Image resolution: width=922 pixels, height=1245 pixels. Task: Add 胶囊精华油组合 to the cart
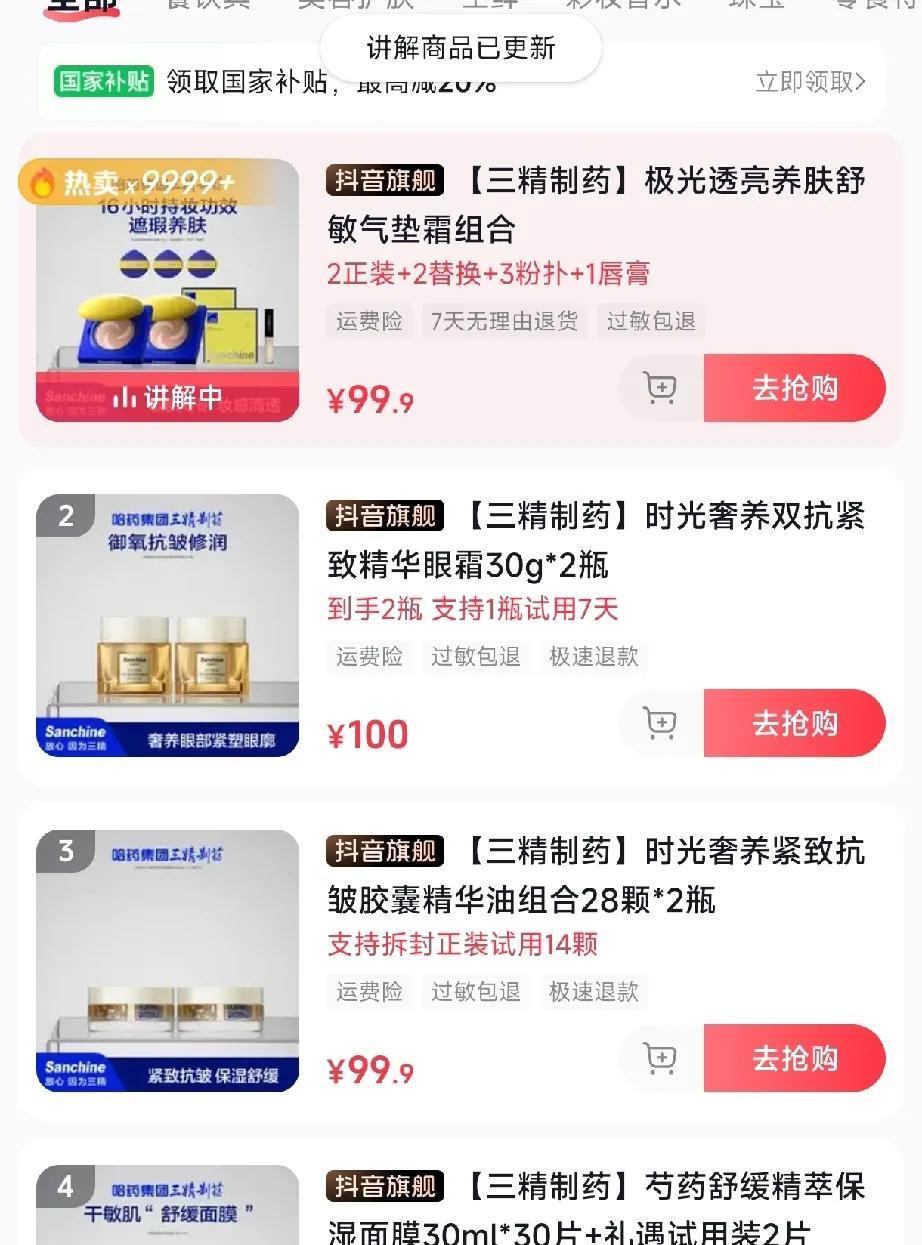(x=660, y=1058)
